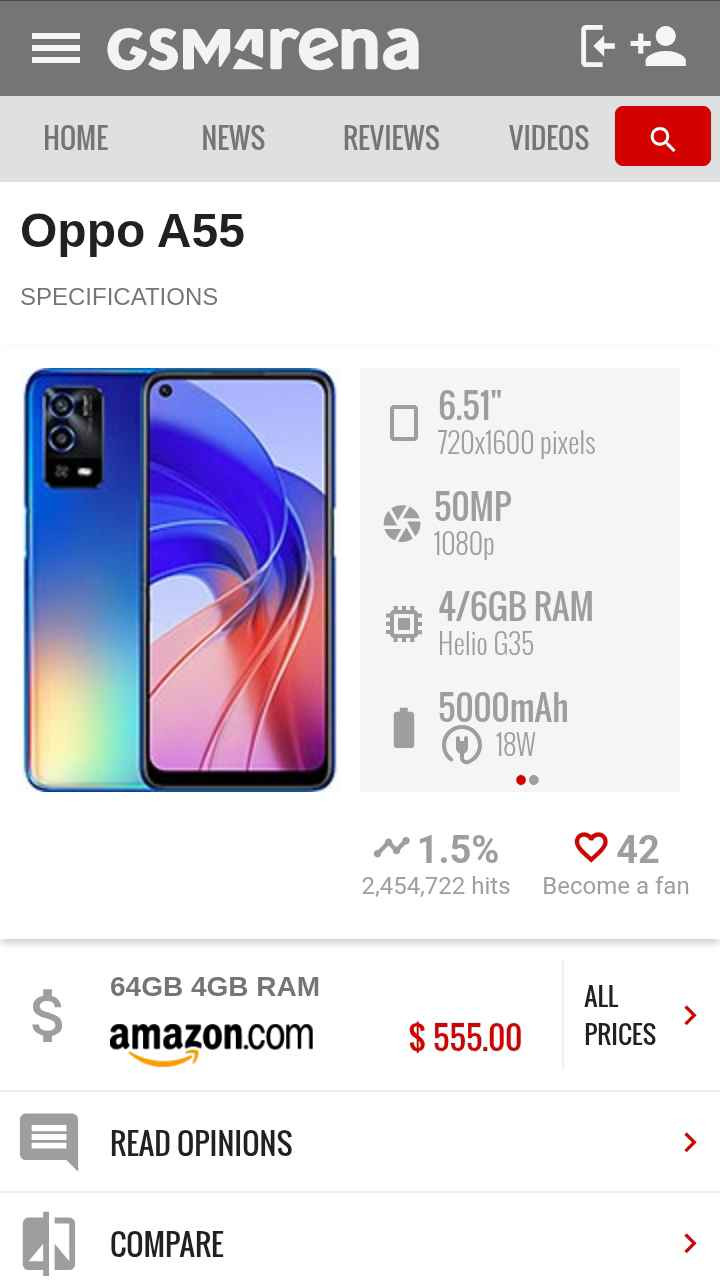Click the popularity trend graph icon

(393, 849)
